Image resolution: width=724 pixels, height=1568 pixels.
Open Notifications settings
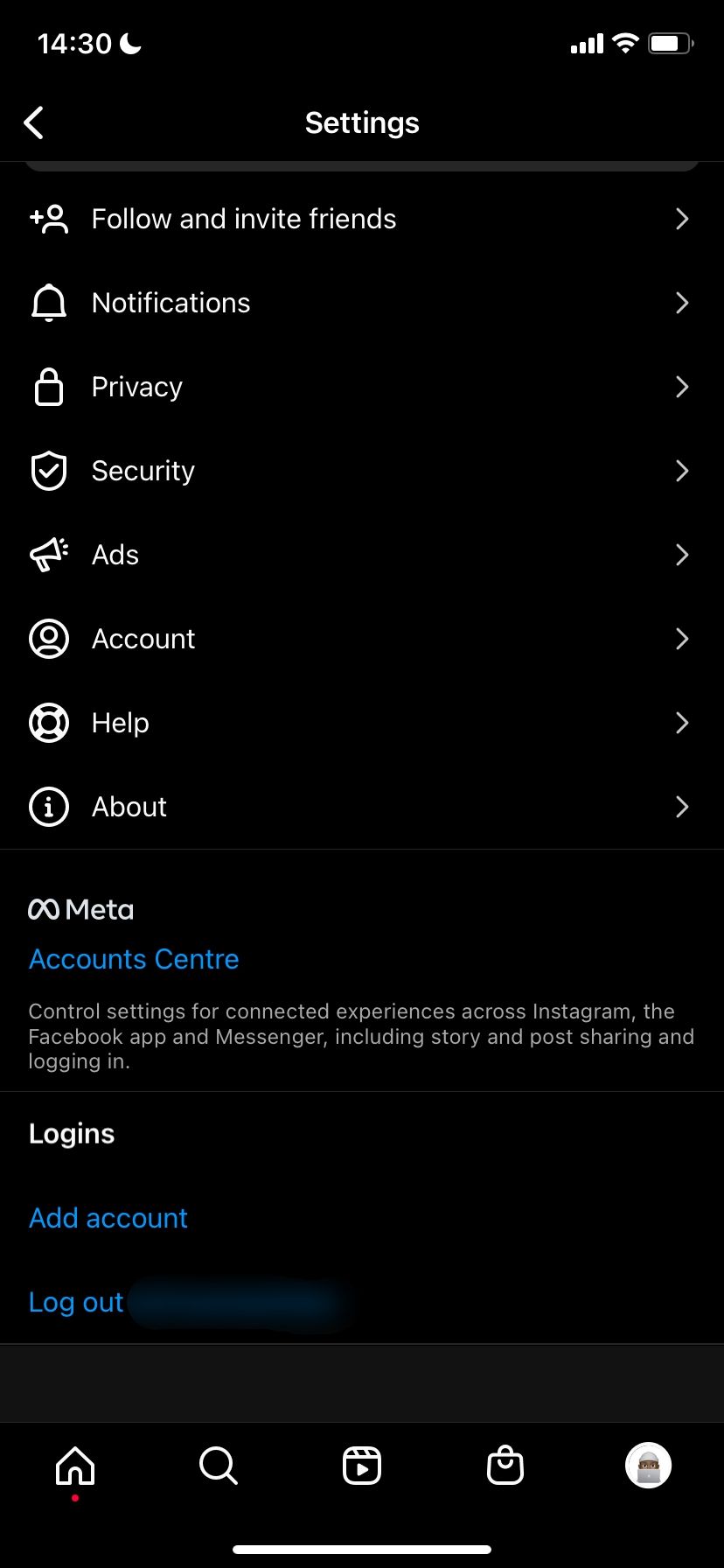click(171, 303)
